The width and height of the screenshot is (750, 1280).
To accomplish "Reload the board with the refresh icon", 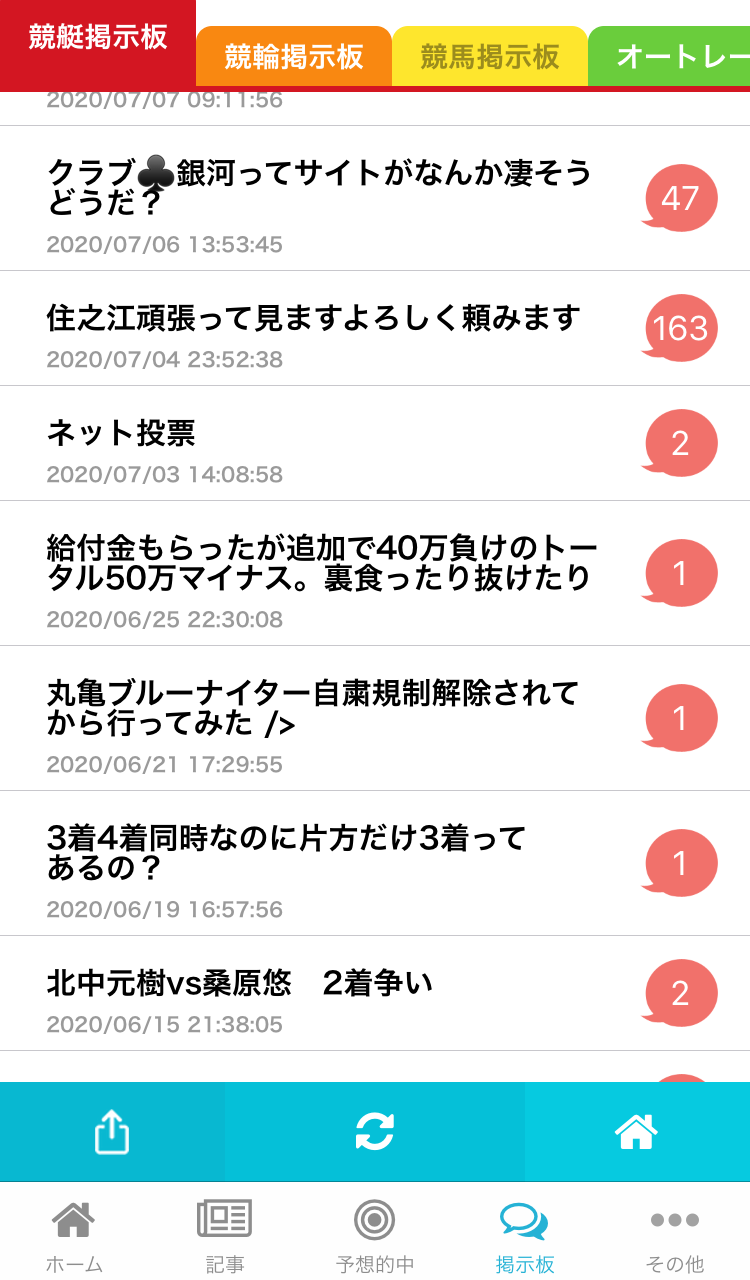I will [x=375, y=1132].
